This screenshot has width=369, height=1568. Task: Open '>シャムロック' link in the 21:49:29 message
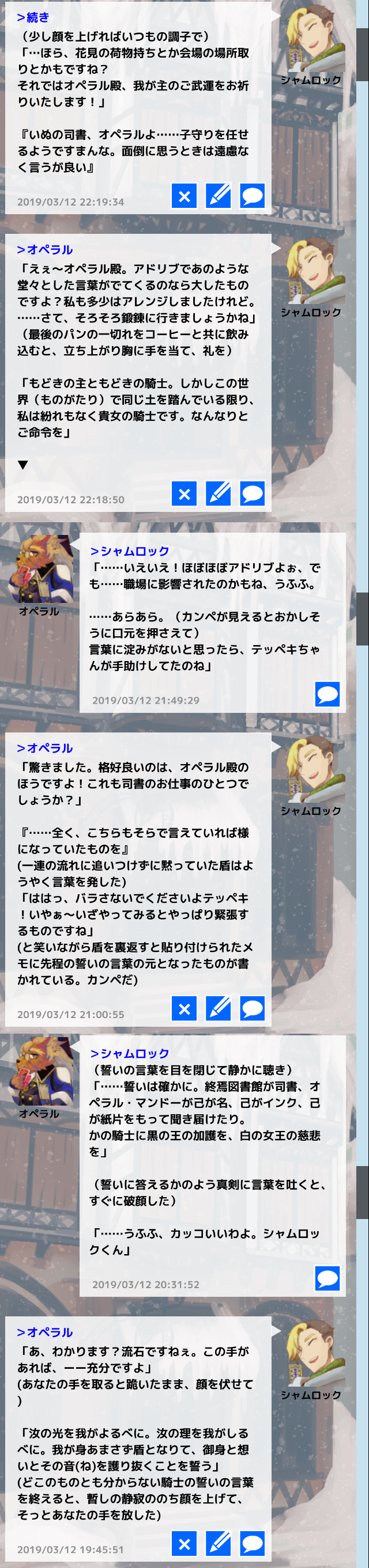coord(130,551)
